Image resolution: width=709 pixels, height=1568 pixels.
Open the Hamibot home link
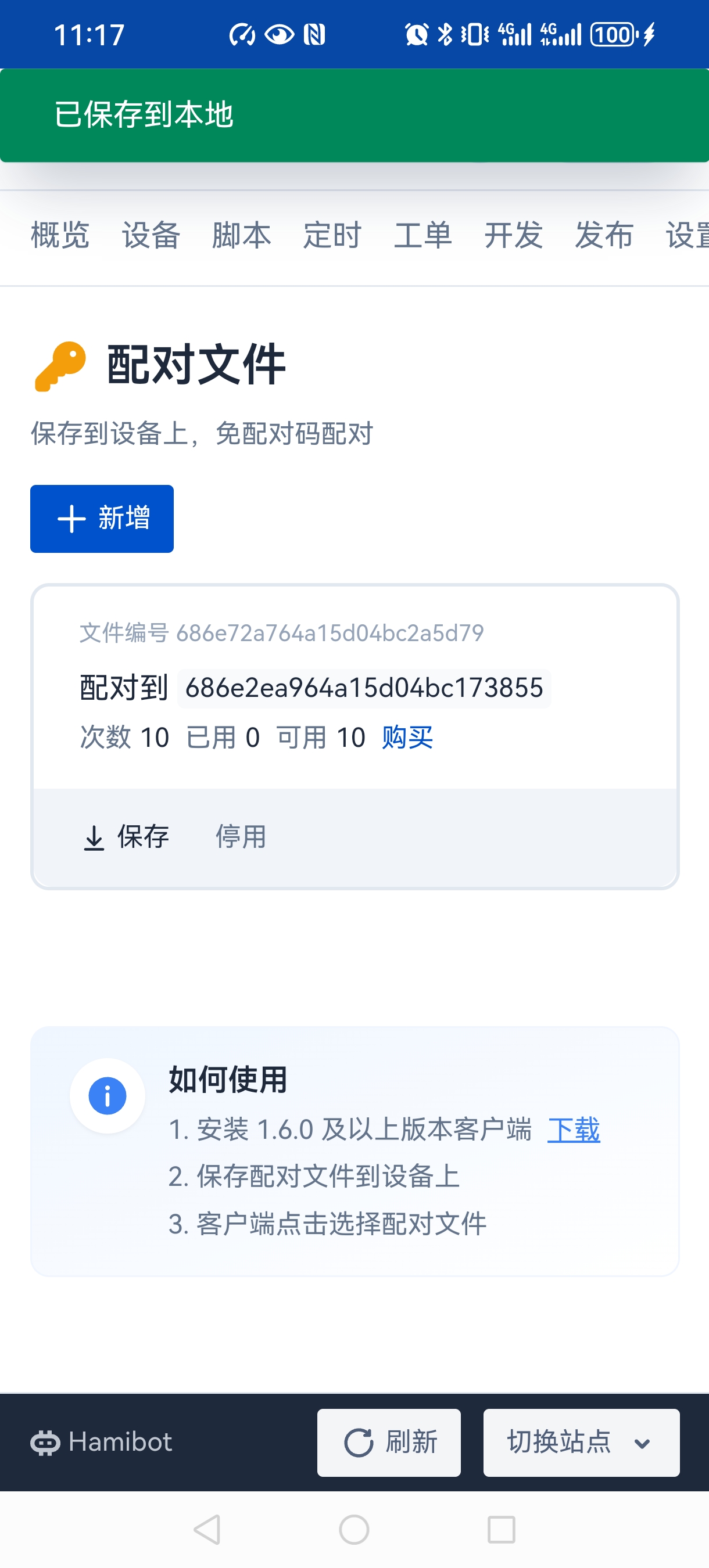pyautogui.click(x=101, y=1443)
